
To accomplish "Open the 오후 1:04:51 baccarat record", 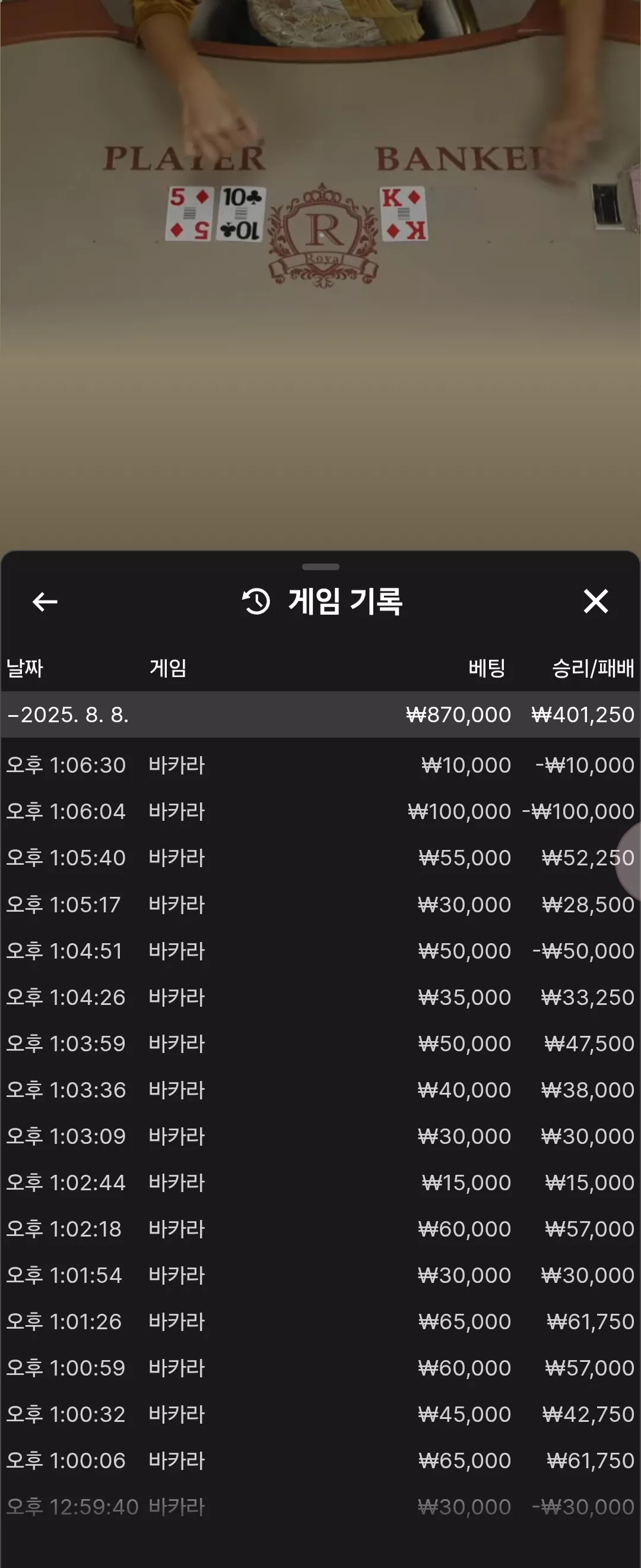I will pos(320,951).
